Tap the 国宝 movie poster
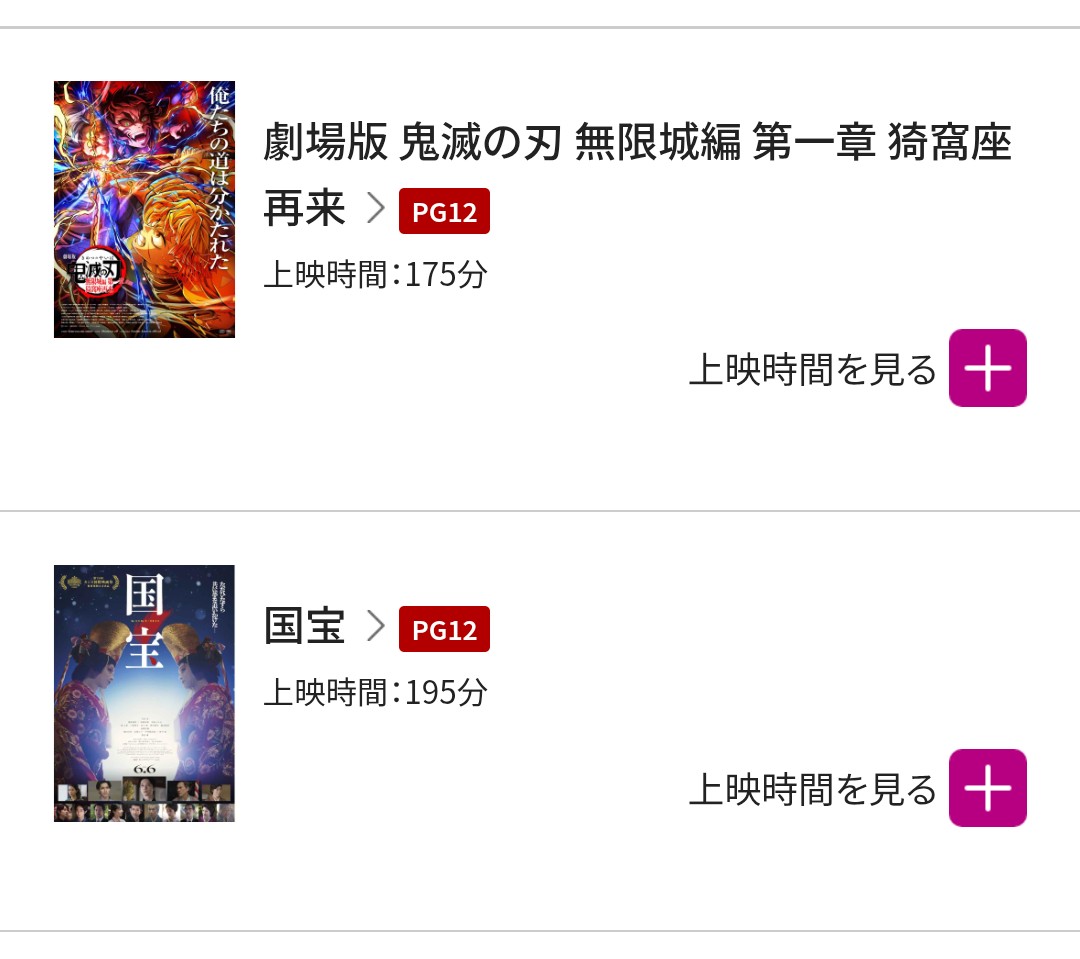The image size is (1080, 959). point(144,693)
